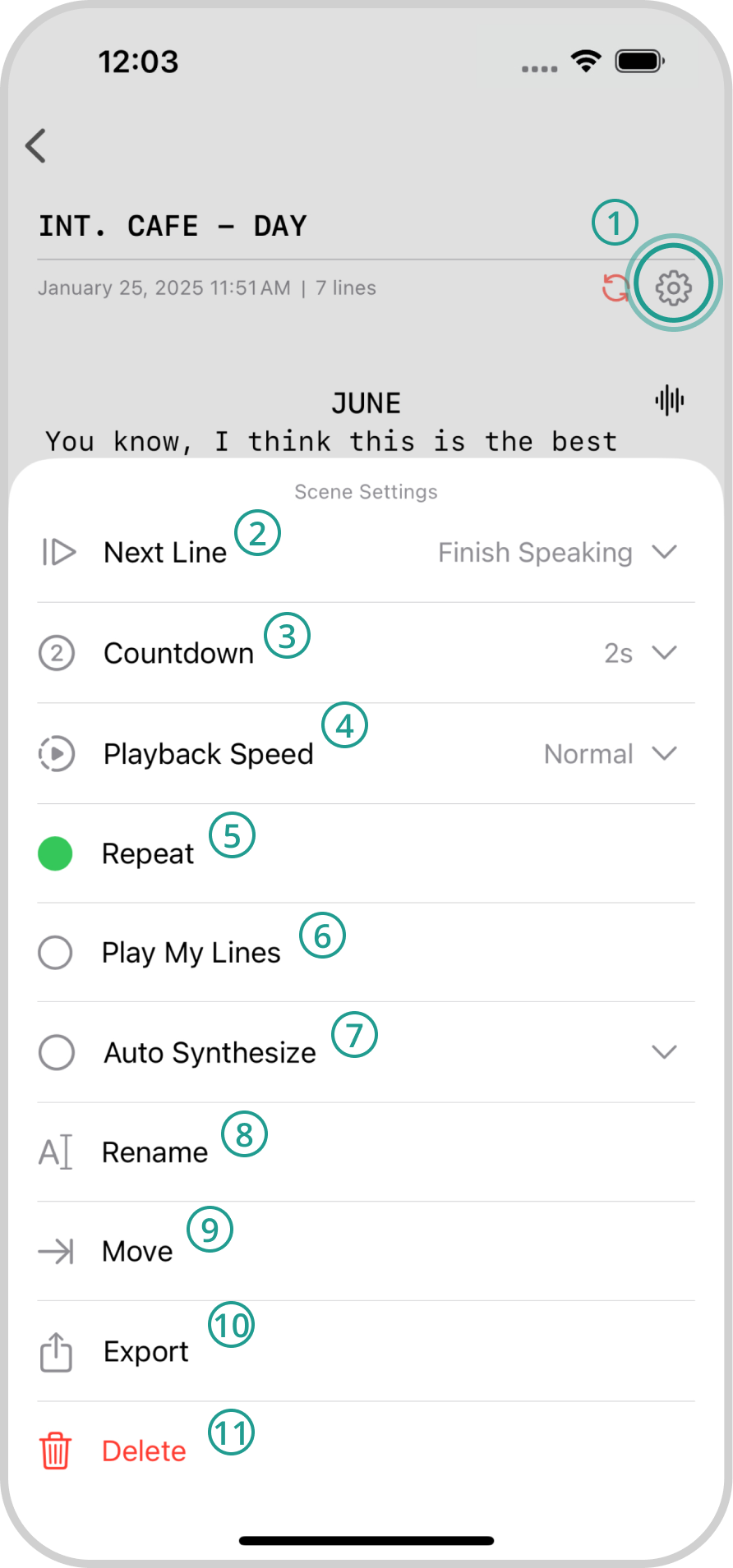This screenshot has width=733, height=1568.
Task: Delete this scene
Action: (x=366, y=1451)
